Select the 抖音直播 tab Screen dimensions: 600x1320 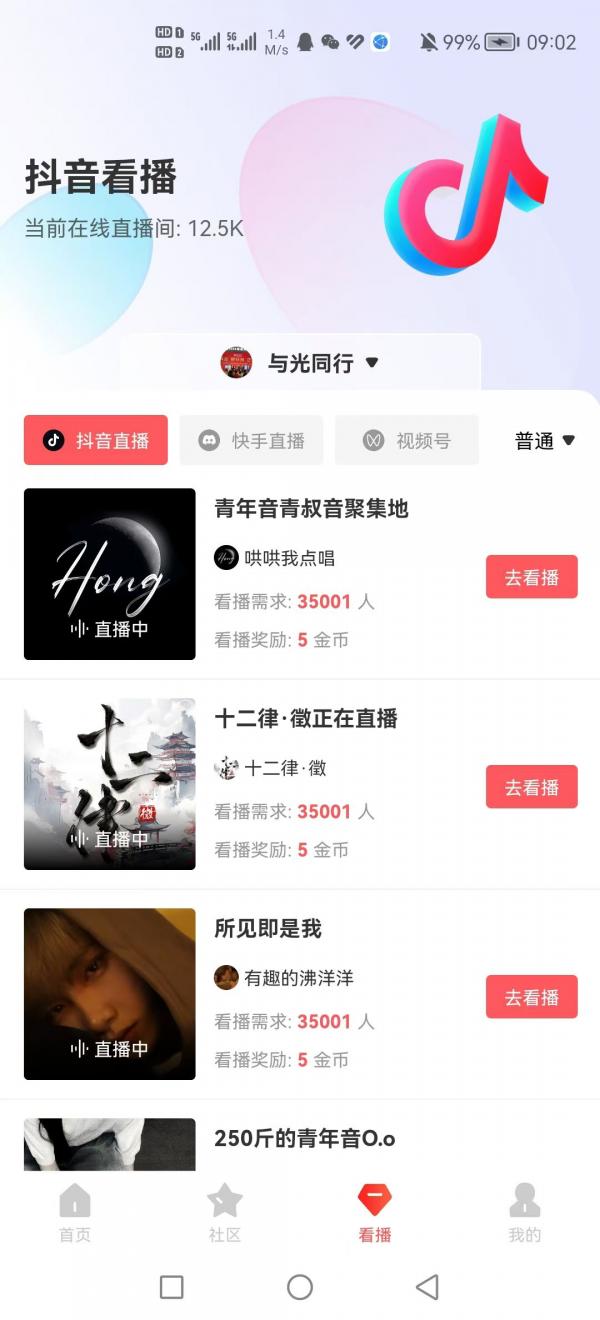(x=96, y=440)
